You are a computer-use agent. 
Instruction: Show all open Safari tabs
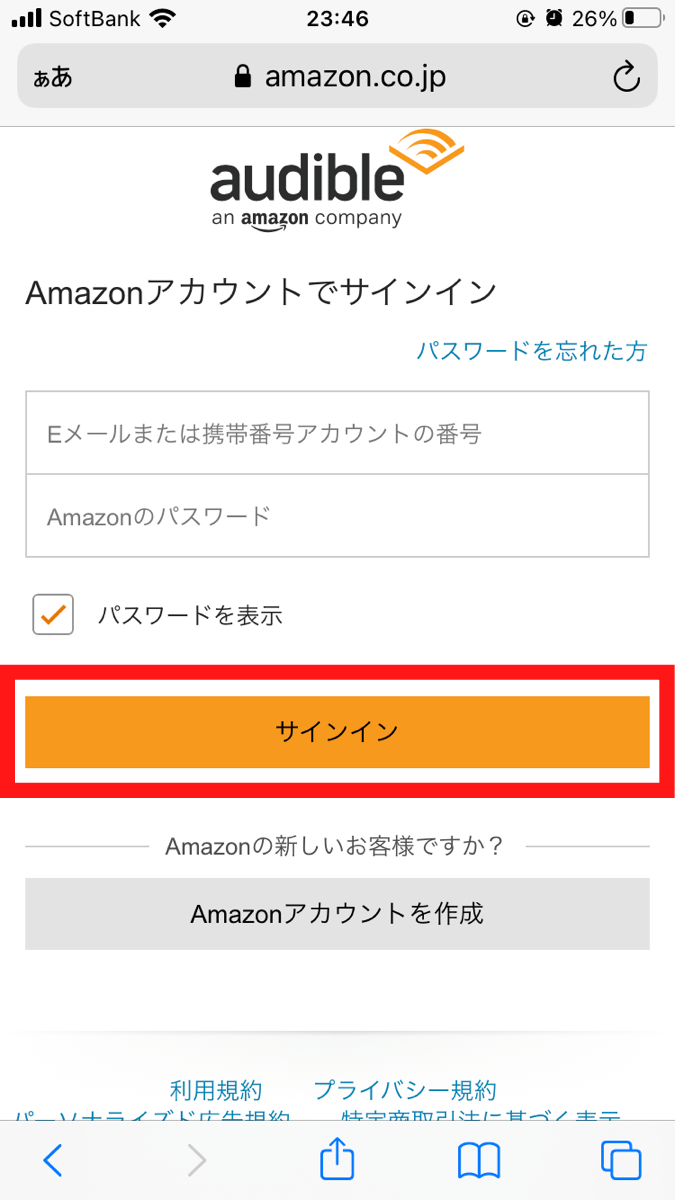(621, 1160)
